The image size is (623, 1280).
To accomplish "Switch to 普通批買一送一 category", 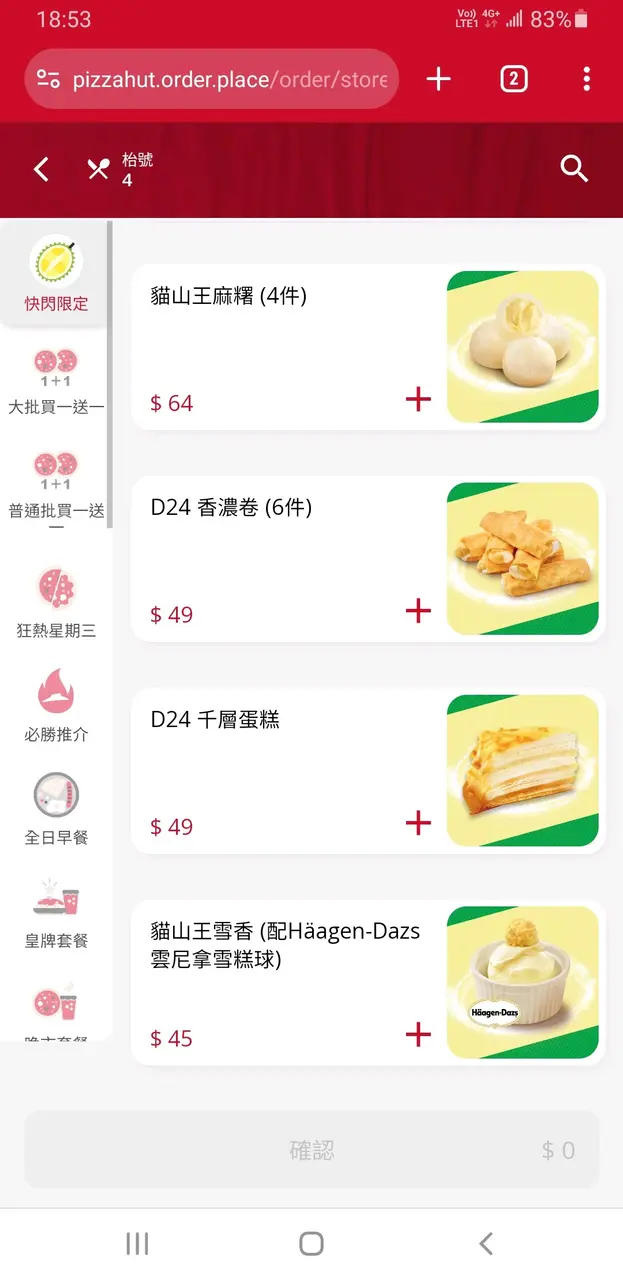I will (x=57, y=486).
